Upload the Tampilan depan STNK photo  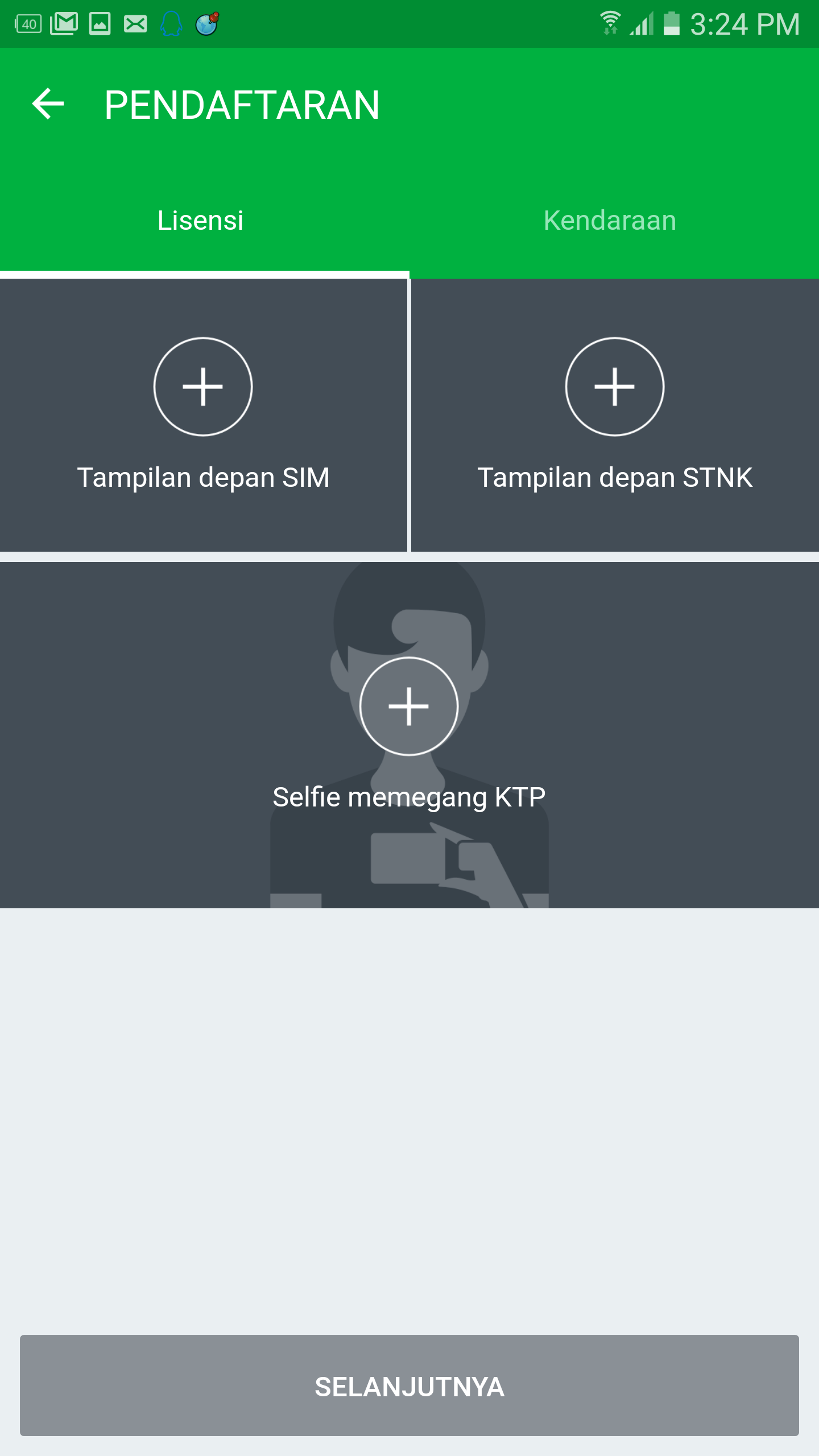pyautogui.click(x=614, y=387)
